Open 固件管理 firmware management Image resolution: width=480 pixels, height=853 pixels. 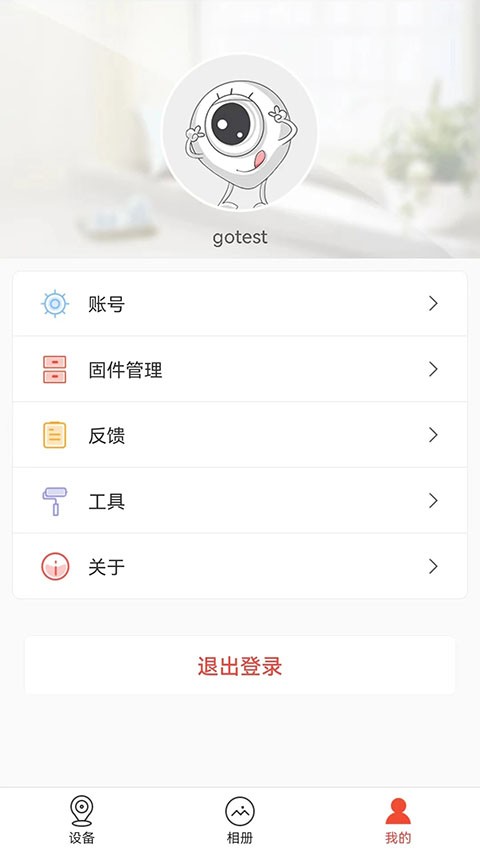[239, 369]
